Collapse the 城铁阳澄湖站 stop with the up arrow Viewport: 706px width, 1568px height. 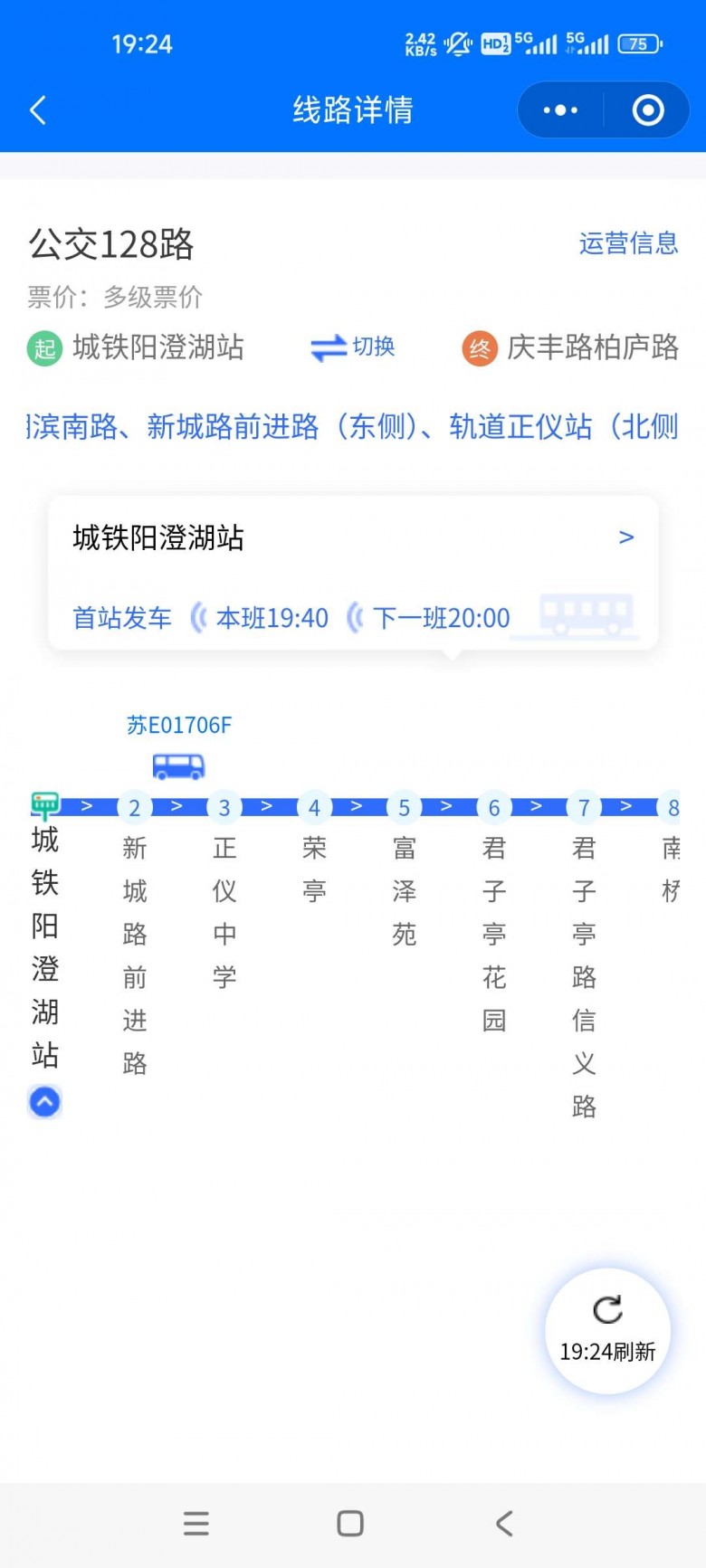(45, 1102)
